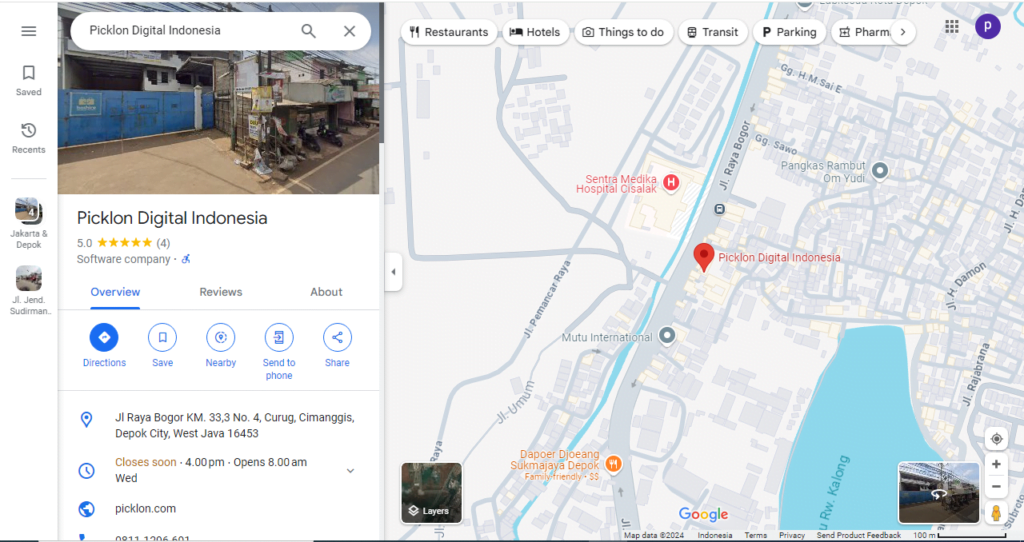Open the picklon.com website link
The height and width of the screenshot is (542, 1024).
tap(145, 509)
